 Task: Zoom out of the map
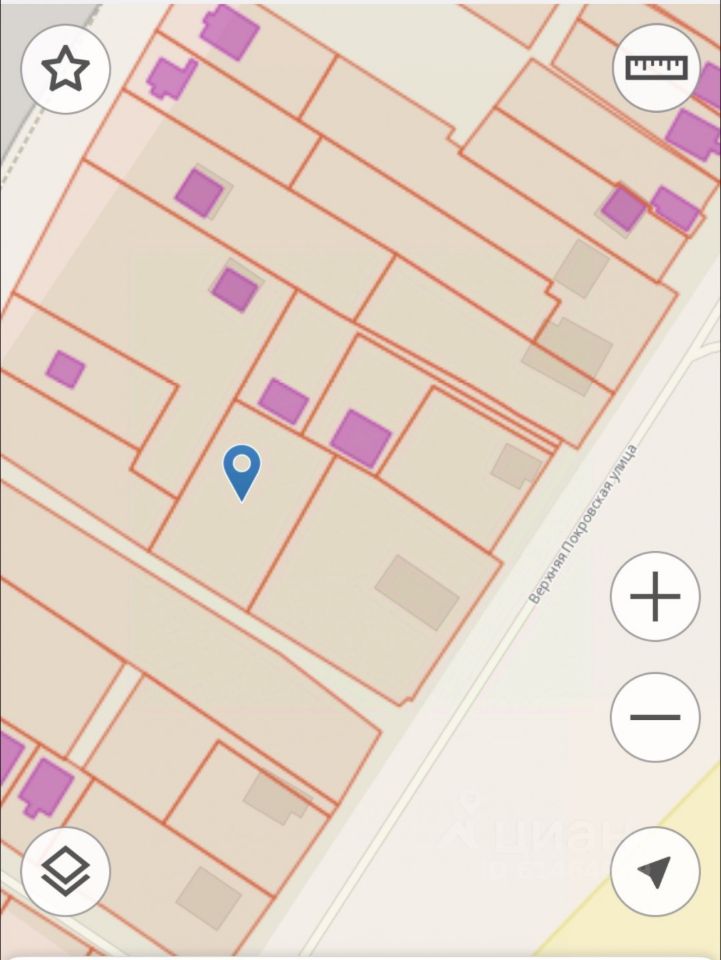[655, 717]
